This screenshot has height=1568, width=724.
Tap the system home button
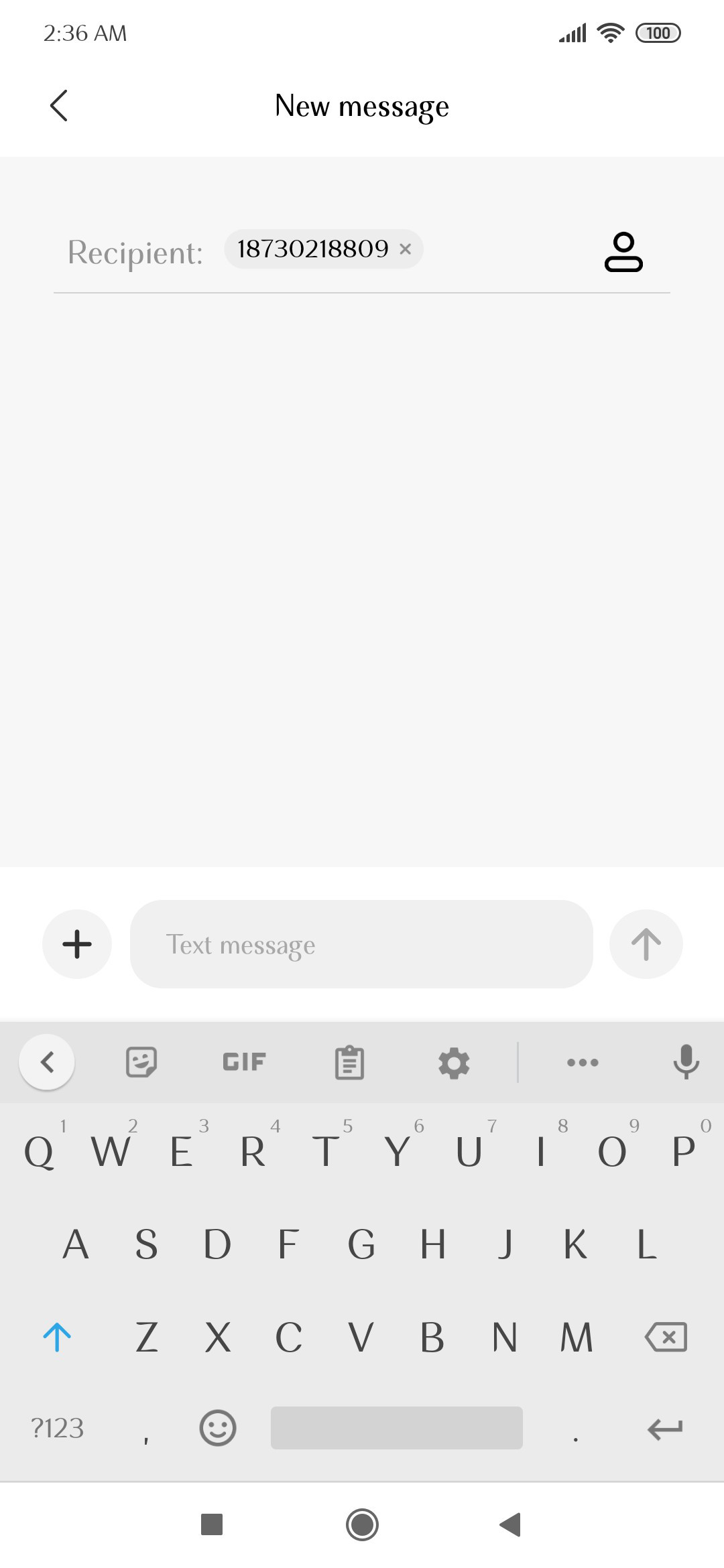point(362,1524)
